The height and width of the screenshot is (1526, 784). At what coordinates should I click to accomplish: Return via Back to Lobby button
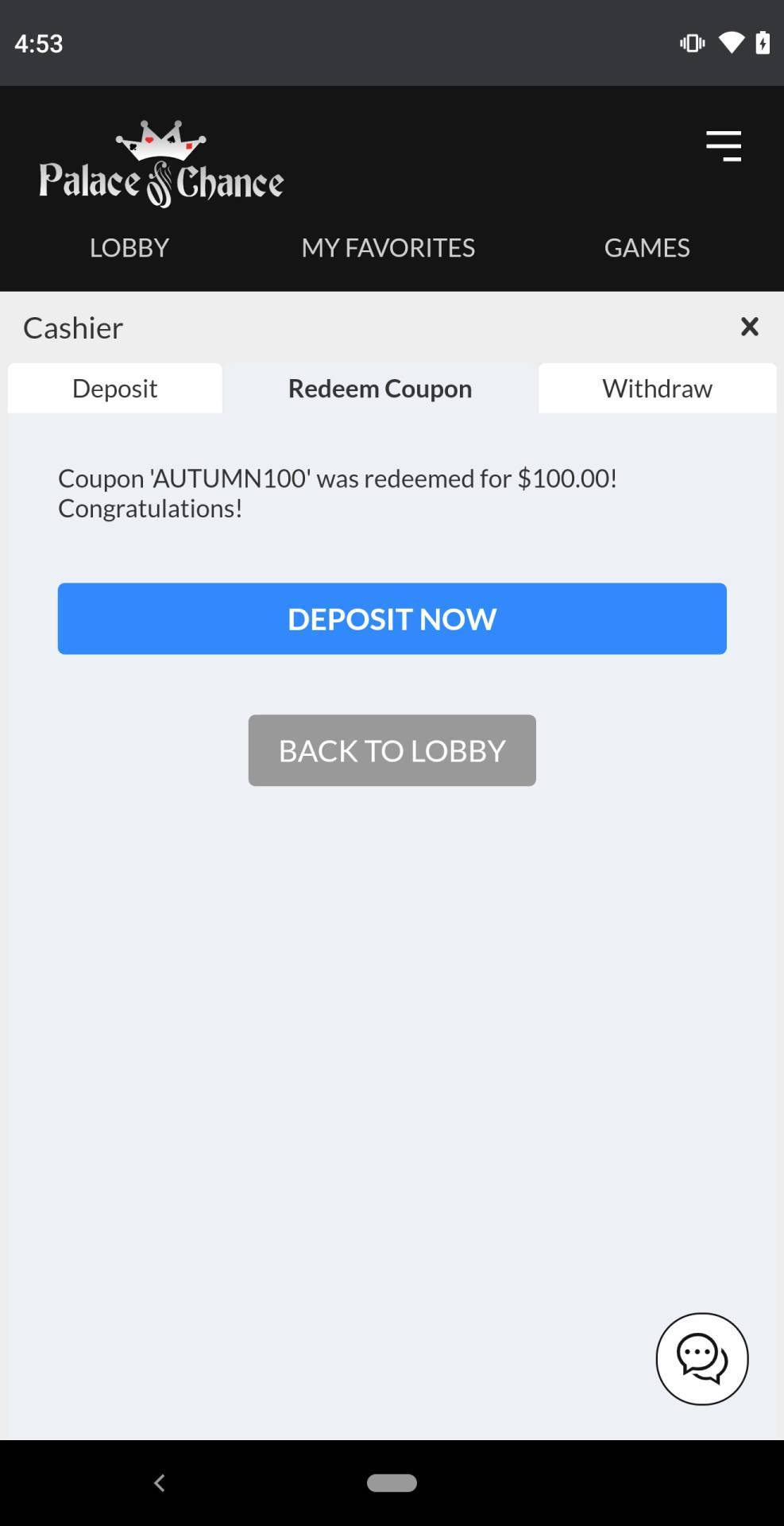click(392, 750)
